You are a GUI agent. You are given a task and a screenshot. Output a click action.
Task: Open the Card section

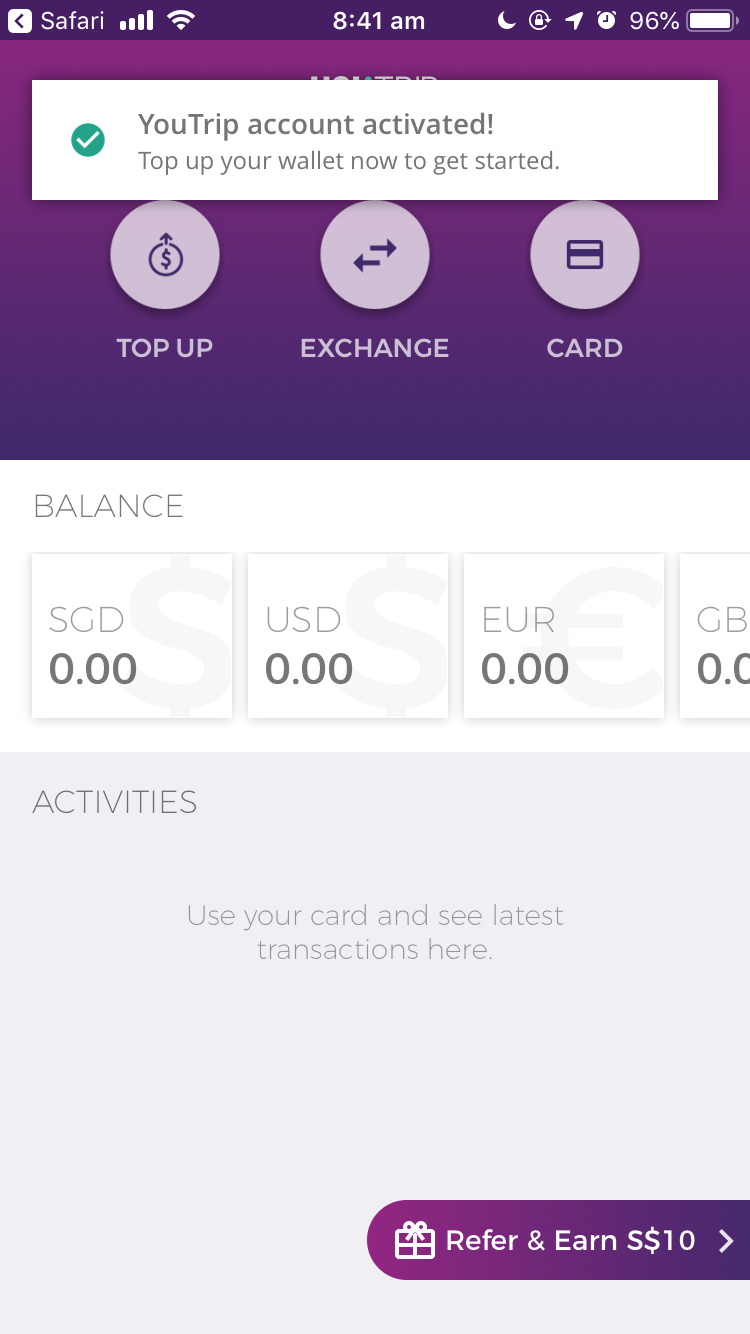pos(585,256)
